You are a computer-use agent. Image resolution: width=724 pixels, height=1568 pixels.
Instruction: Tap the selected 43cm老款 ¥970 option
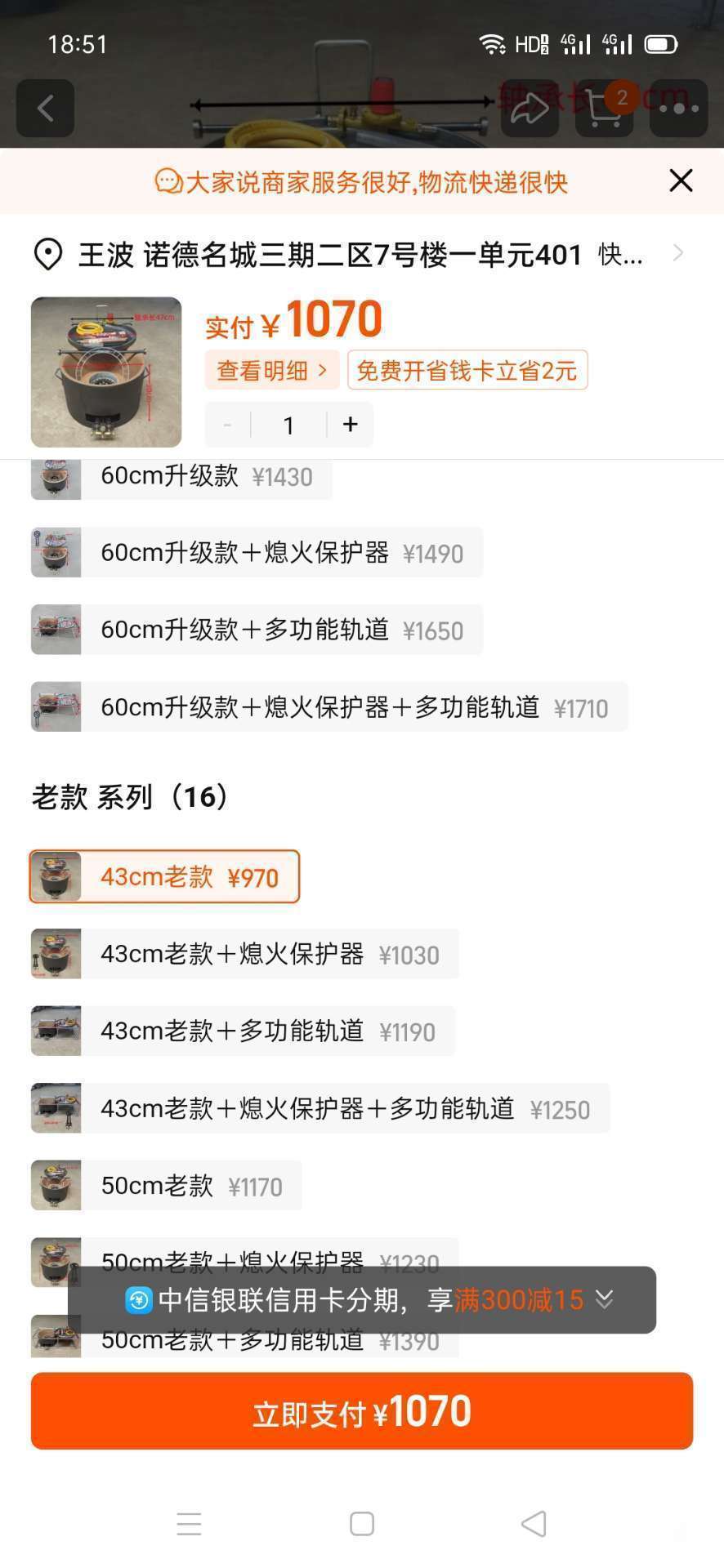pyautogui.click(x=165, y=877)
